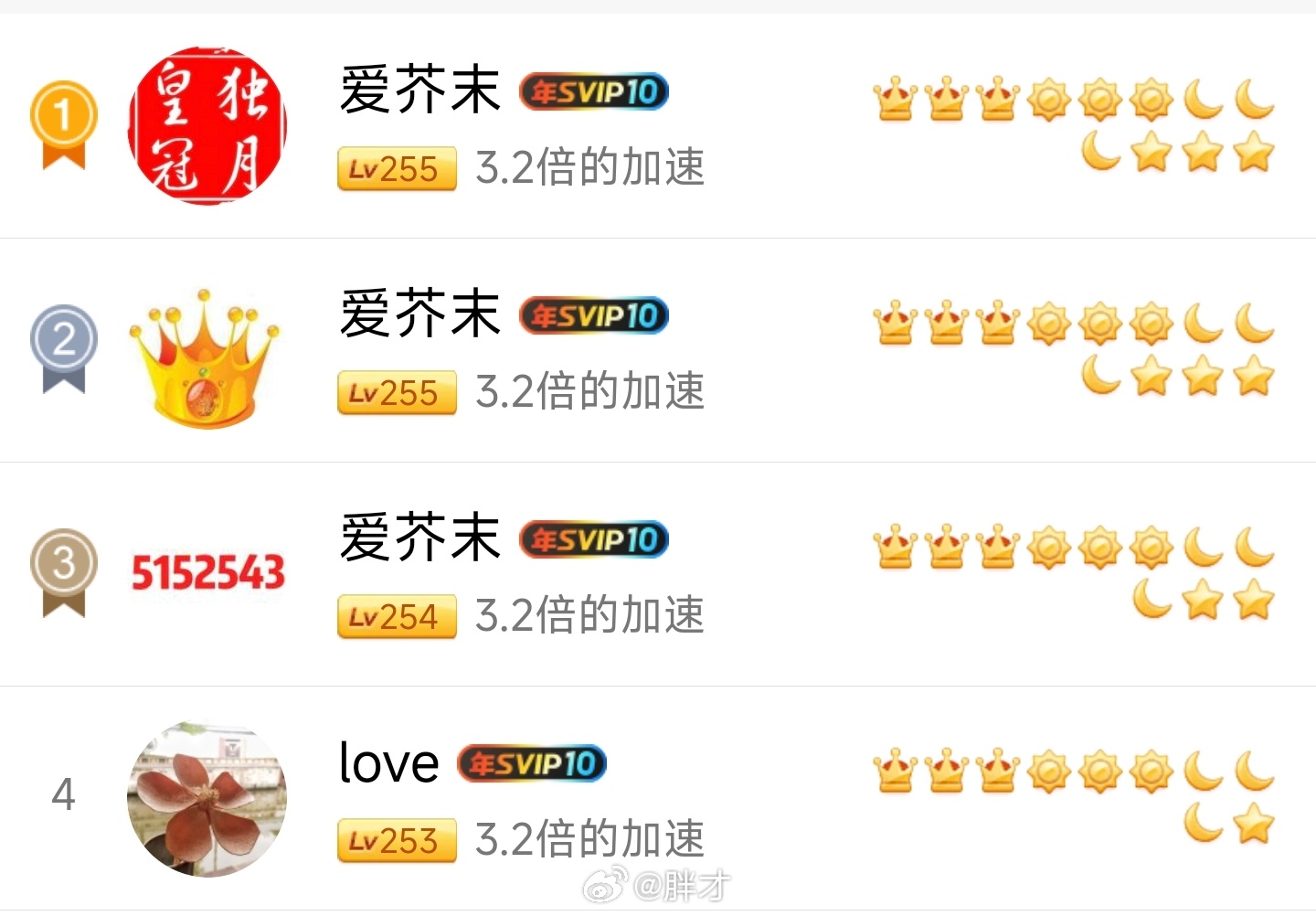Open the rank 2 row with the golden crown avatar
Image resolution: width=1316 pixels, height=916 pixels.
(x=658, y=350)
